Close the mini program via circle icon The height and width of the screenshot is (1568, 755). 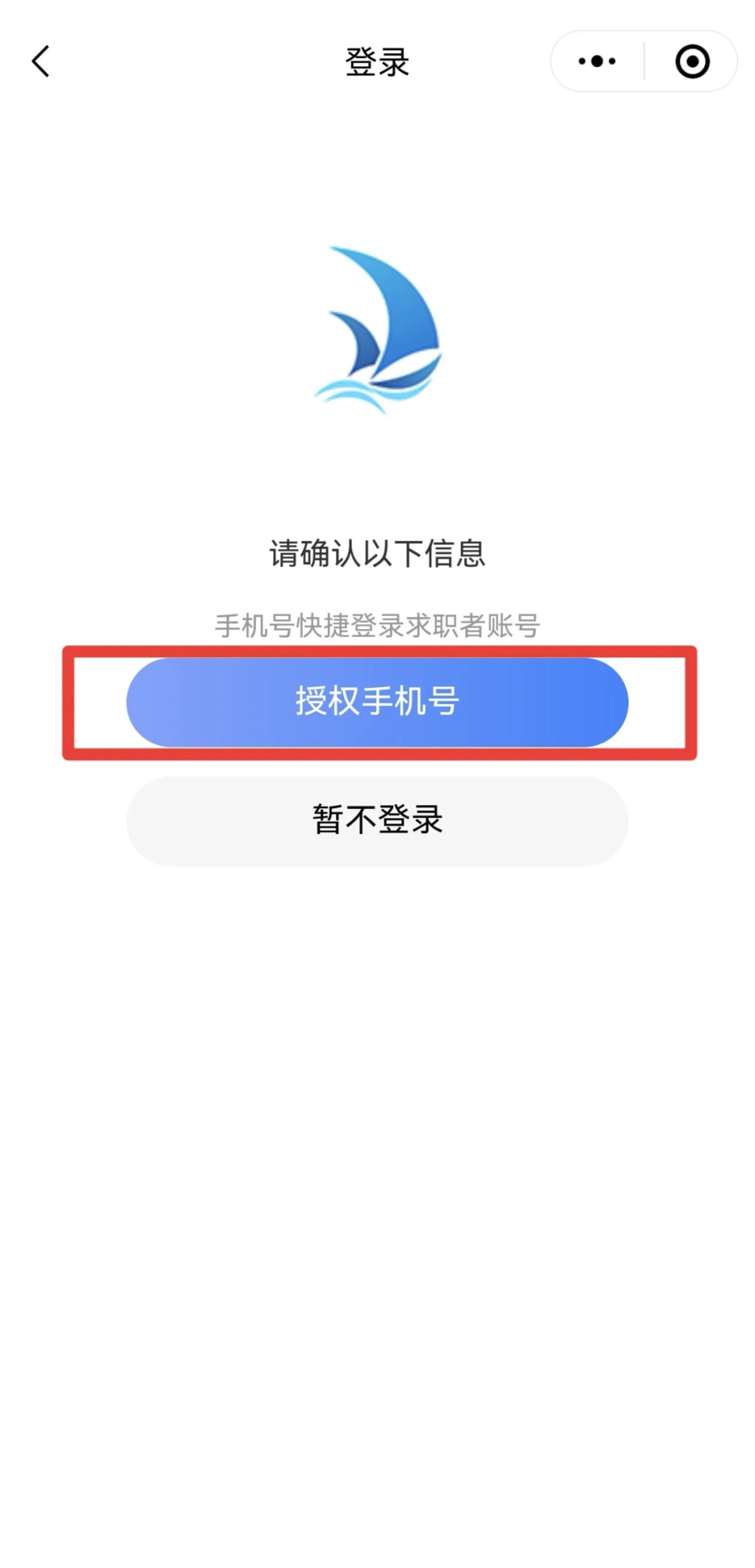(x=692, y=62)
